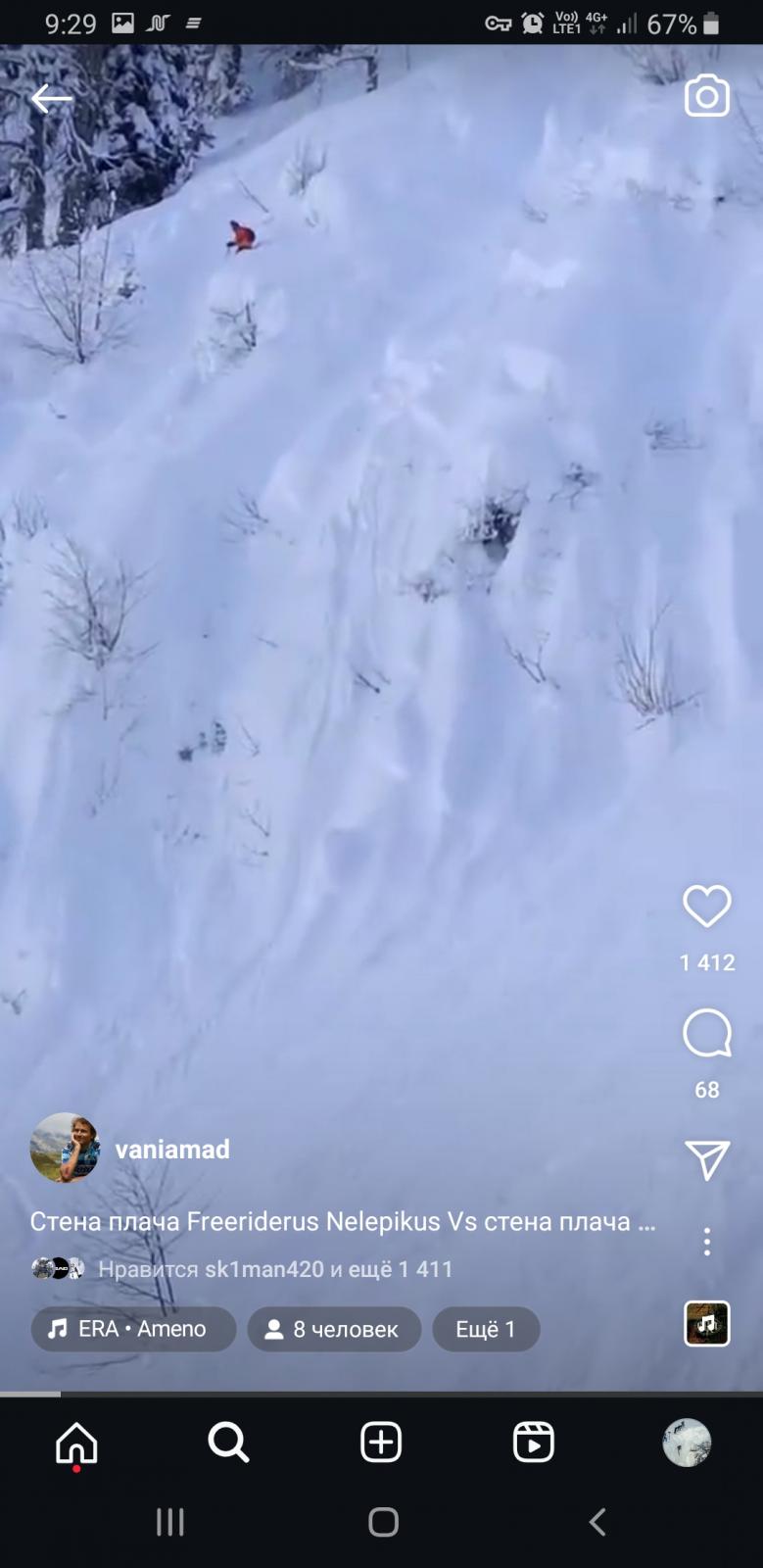
Task: Open your profile tab in the bottom bar
Action: pyautogui.click(x=687, y=1443)
